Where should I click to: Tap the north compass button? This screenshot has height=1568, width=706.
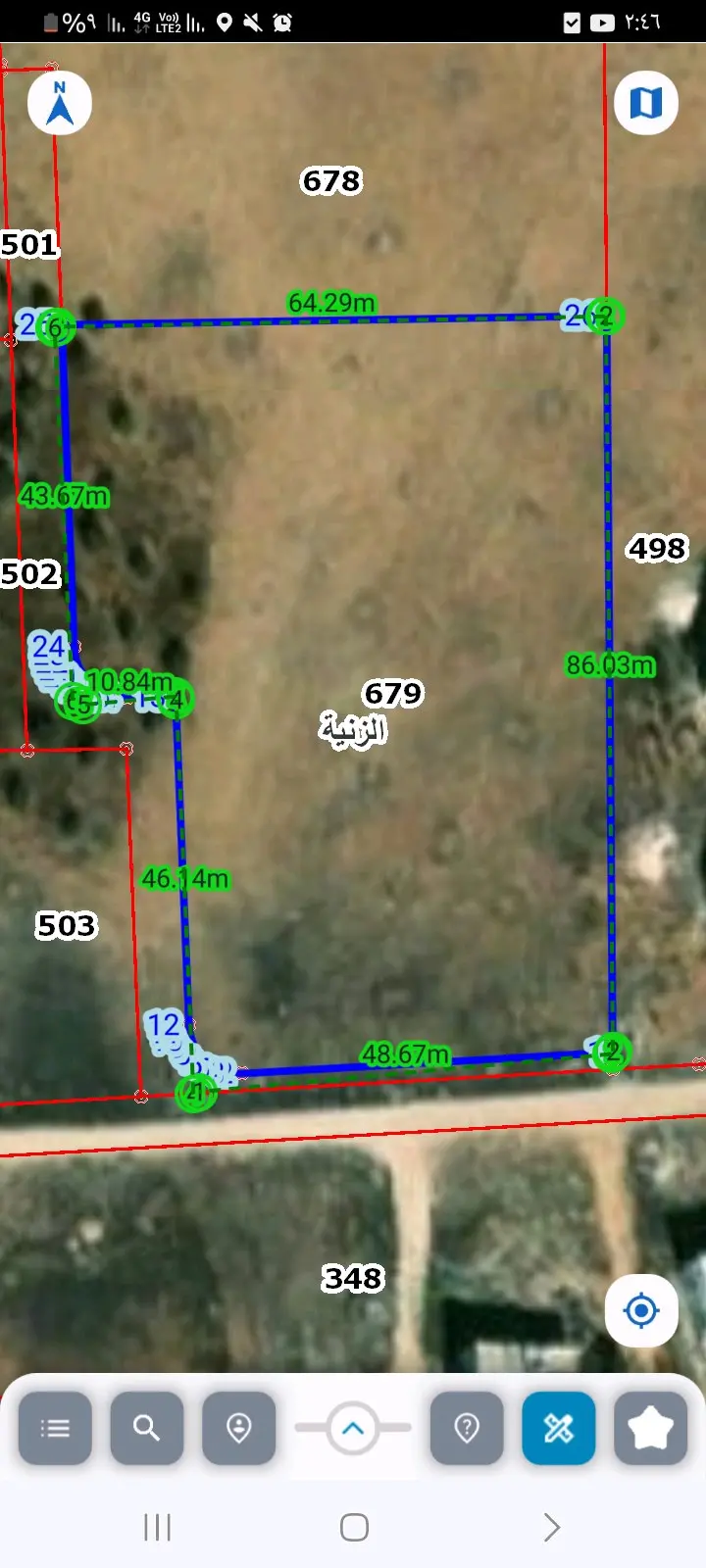coord(60,103)
